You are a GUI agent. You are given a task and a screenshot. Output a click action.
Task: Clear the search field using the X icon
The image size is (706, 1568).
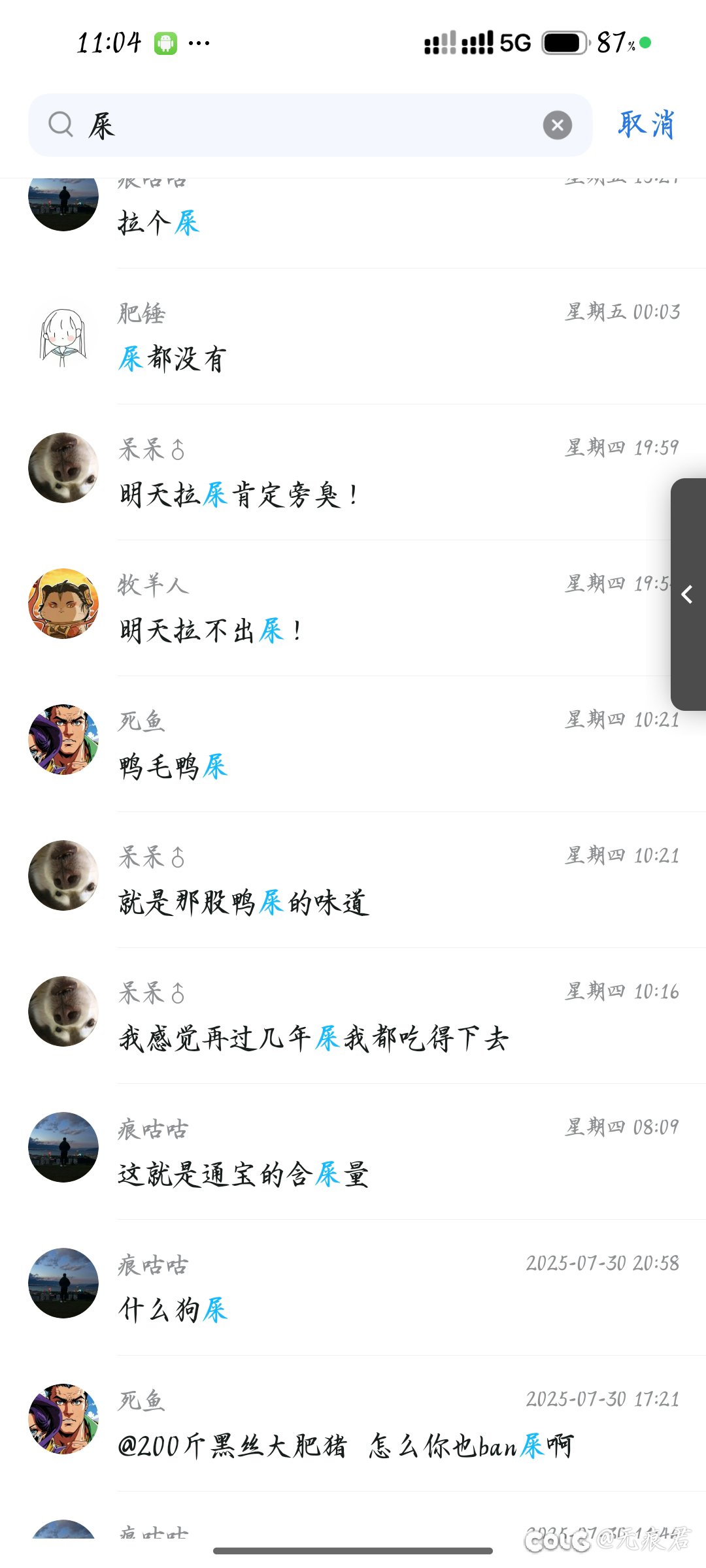point(558,124)
